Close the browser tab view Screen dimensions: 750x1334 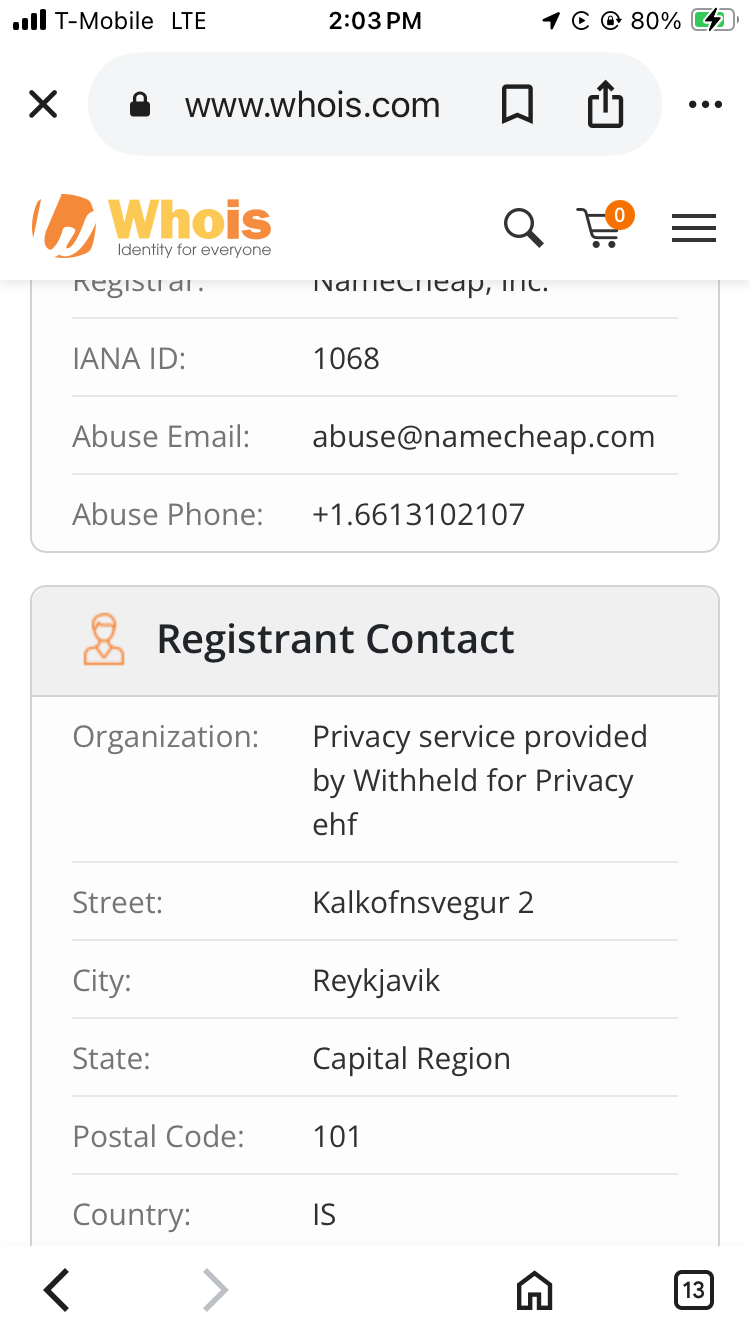click(x=43, y=104)
